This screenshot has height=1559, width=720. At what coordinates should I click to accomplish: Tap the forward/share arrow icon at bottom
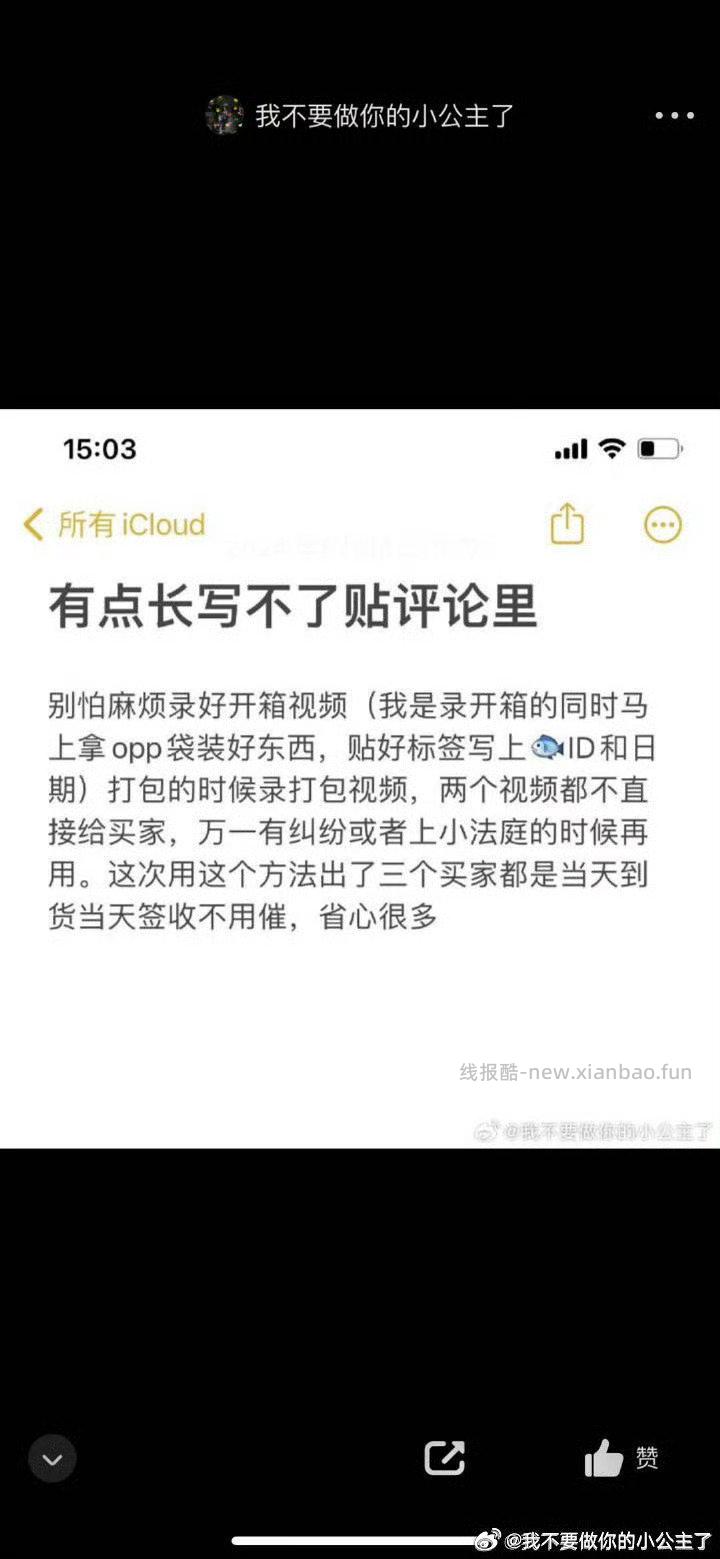pyautogui.click(x=443, y=1458)
